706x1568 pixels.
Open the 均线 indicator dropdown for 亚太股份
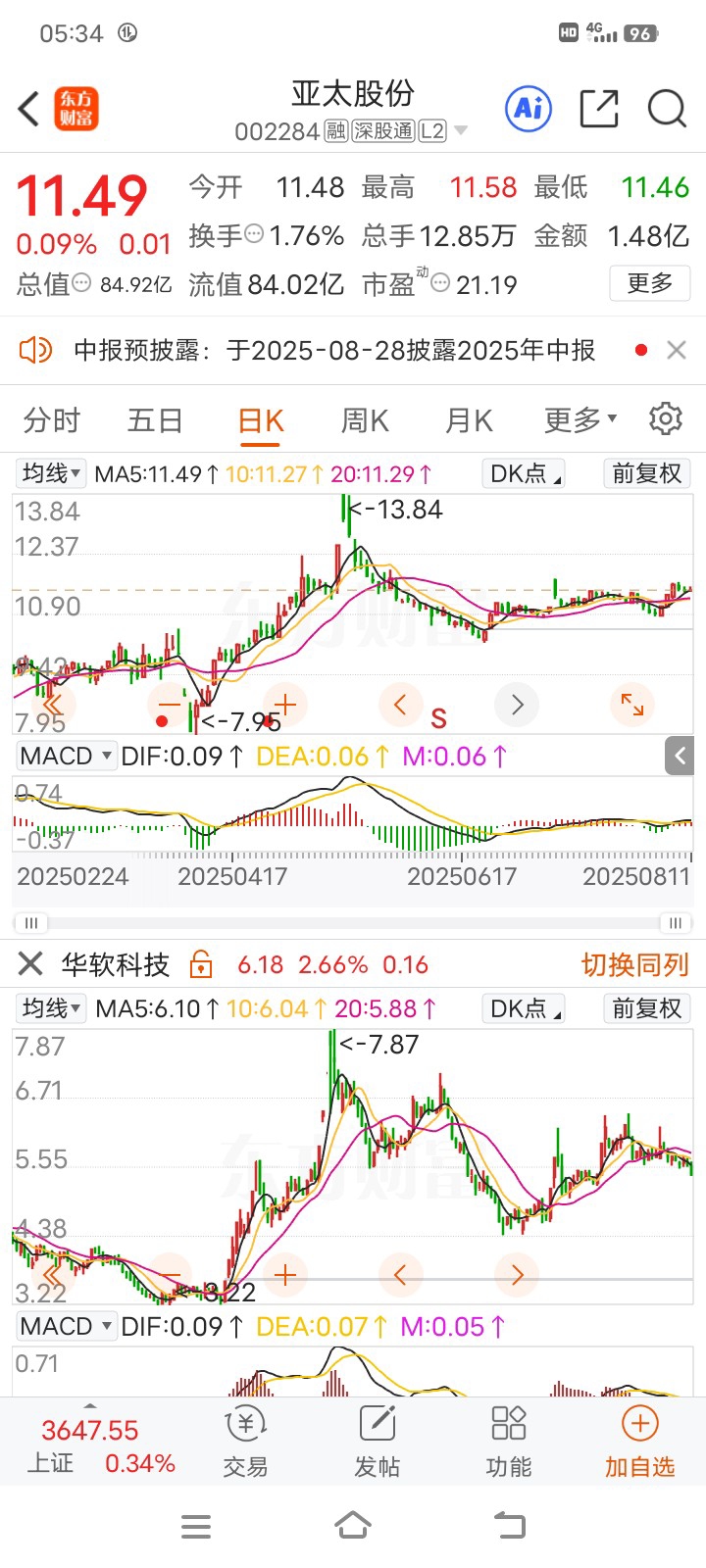coord(51,473)
